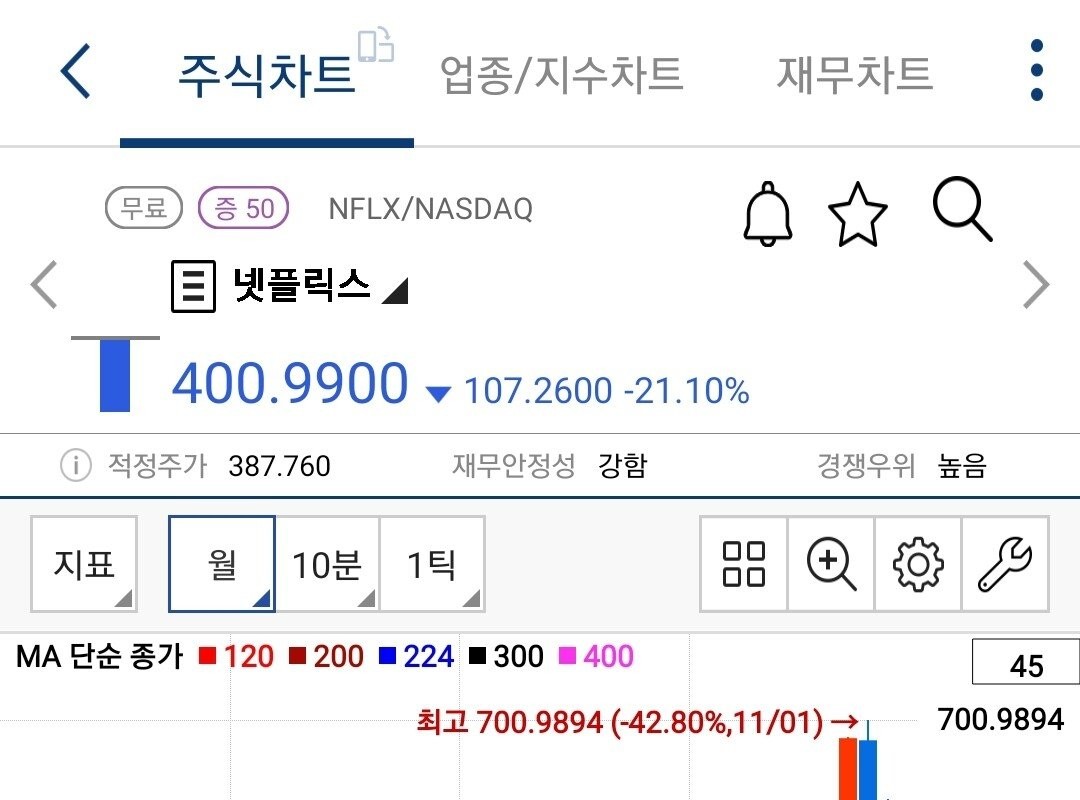Go back using the top-left arrow

[76, 72]
